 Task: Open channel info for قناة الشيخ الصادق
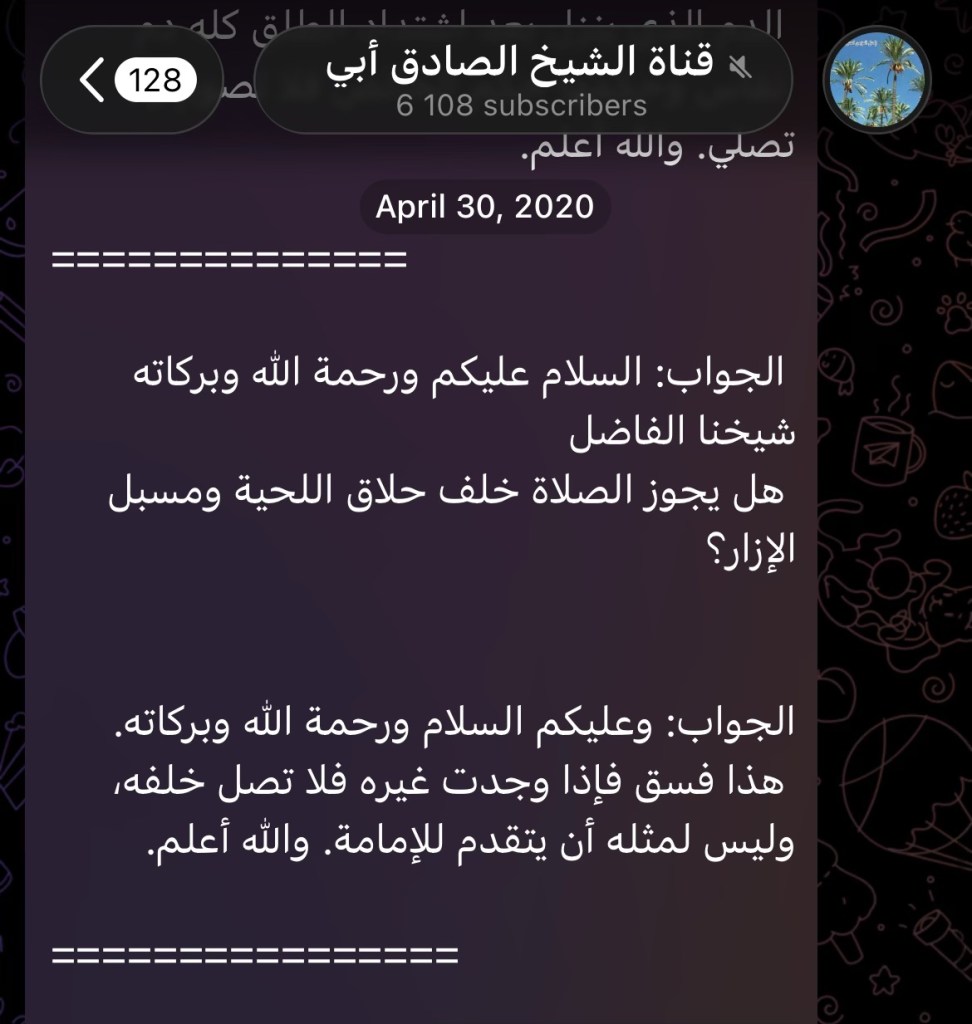pos(522,81)
